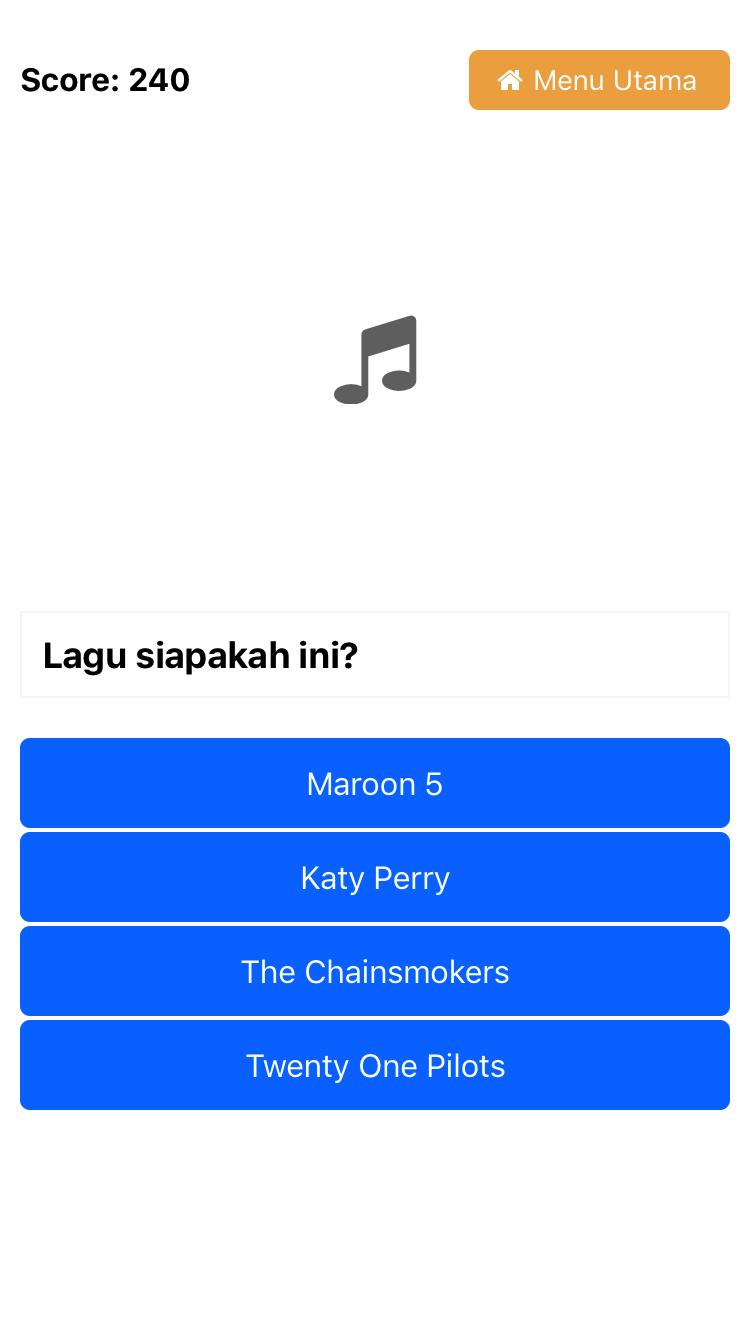Select the Katy Perry answer
The width and height of the screenshot is (750, 1334).
[374, 877]
